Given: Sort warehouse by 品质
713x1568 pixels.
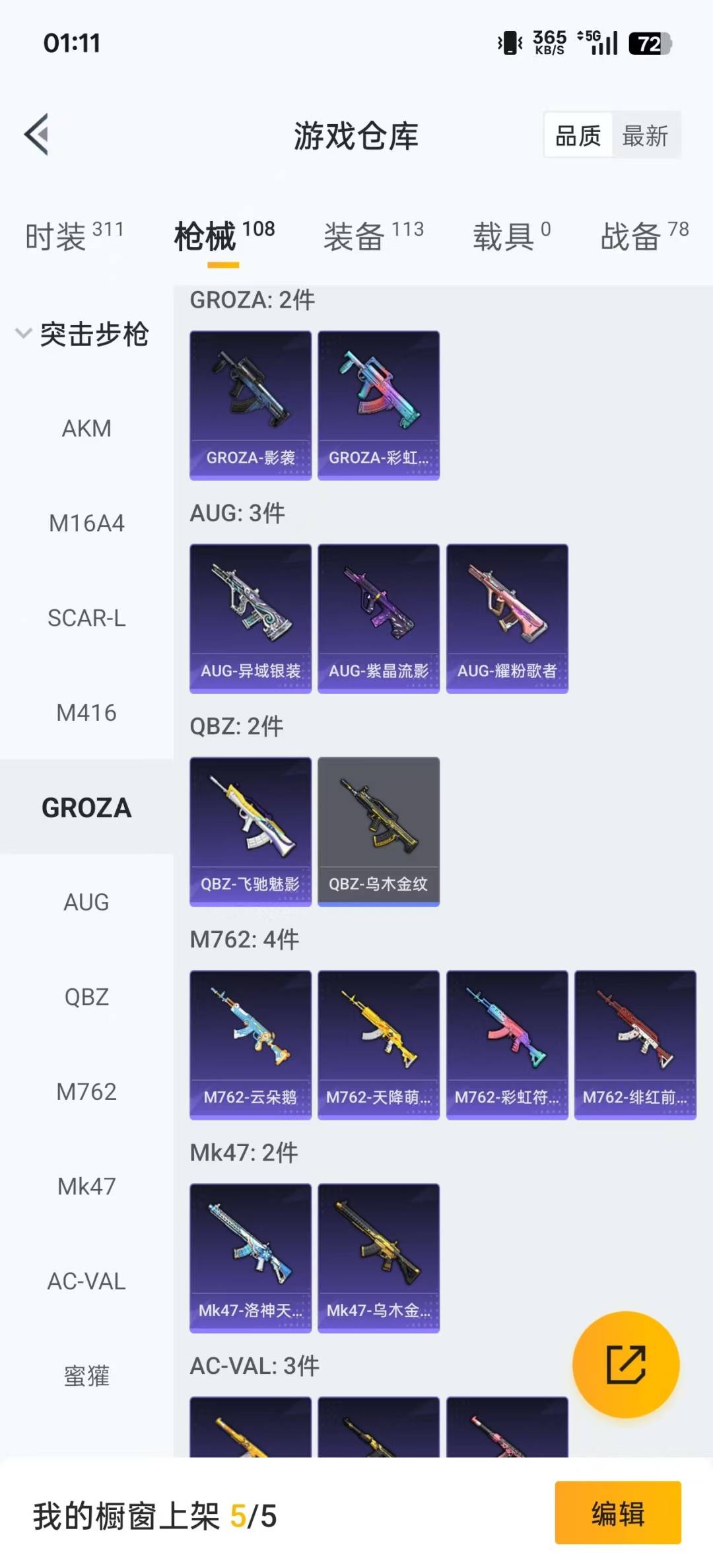Looking at the screenshot, I should (x=578, y=136).
